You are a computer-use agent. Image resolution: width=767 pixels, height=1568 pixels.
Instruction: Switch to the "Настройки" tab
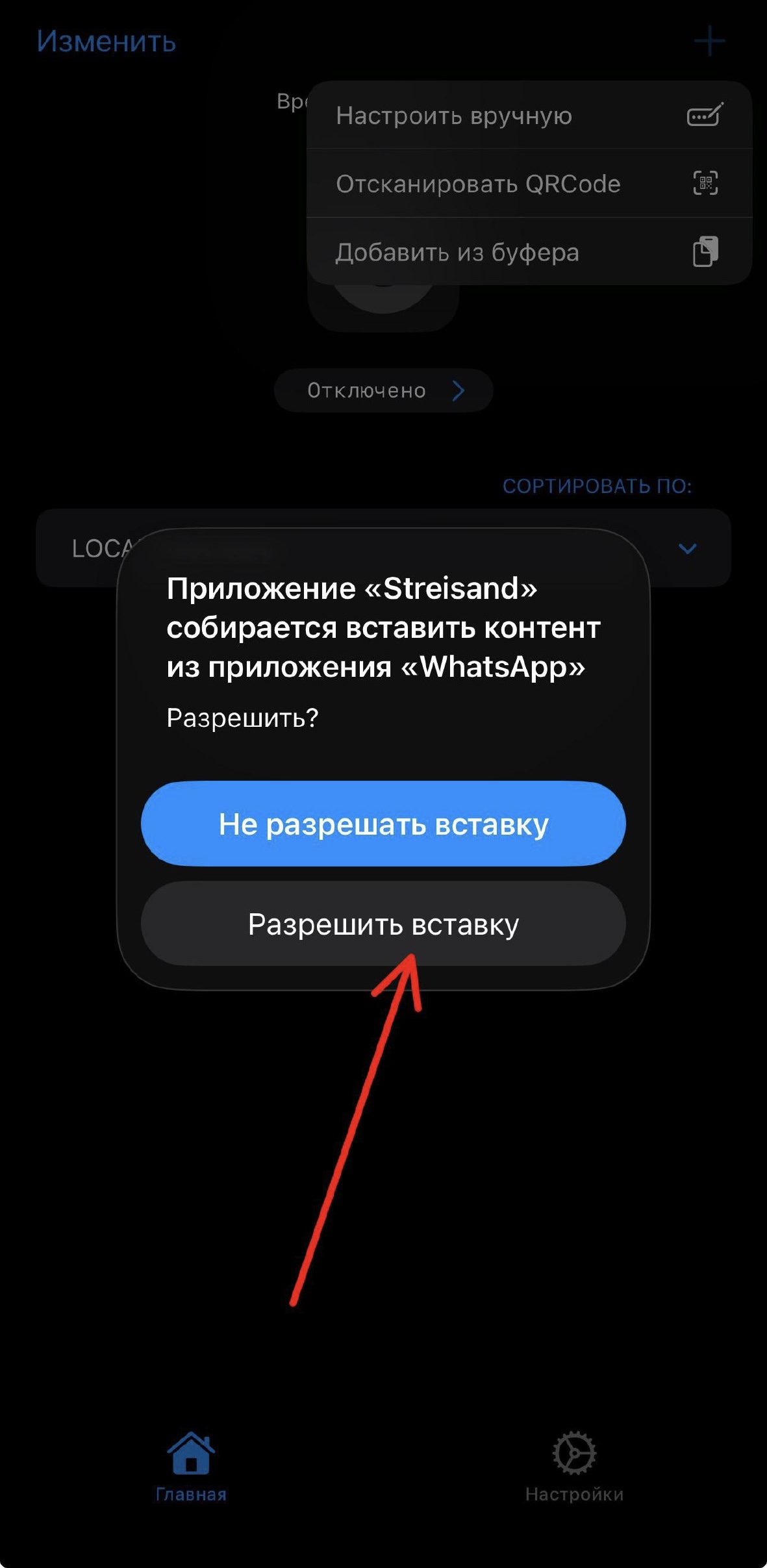574,1467
